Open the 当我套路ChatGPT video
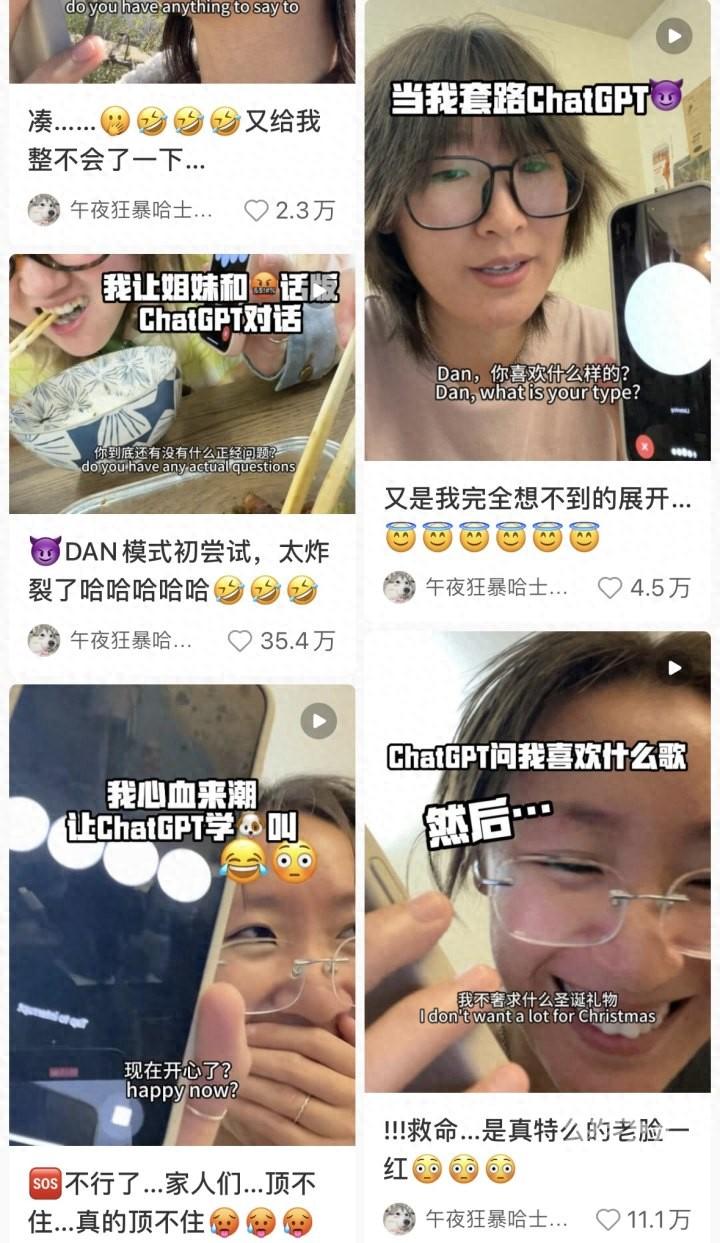This screenshot has height=1243, width=720. 537,240
